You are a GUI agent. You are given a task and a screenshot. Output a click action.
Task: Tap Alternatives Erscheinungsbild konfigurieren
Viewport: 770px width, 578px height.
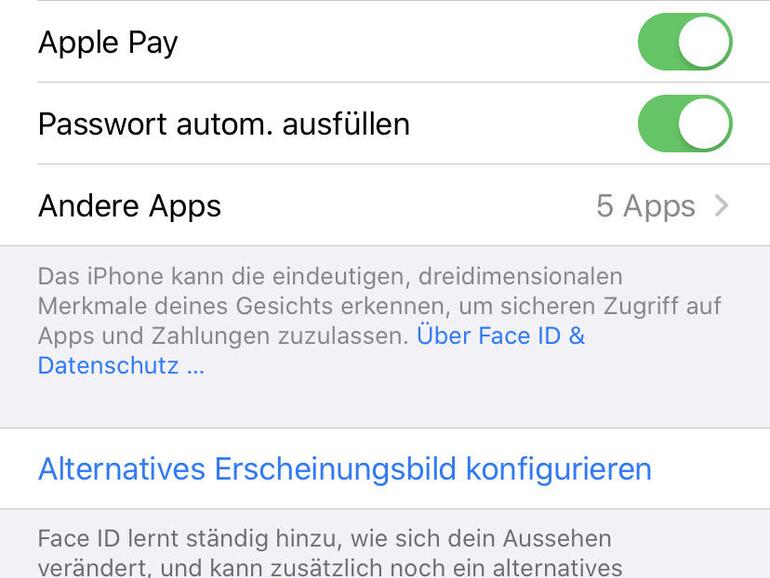click(345, 469)
